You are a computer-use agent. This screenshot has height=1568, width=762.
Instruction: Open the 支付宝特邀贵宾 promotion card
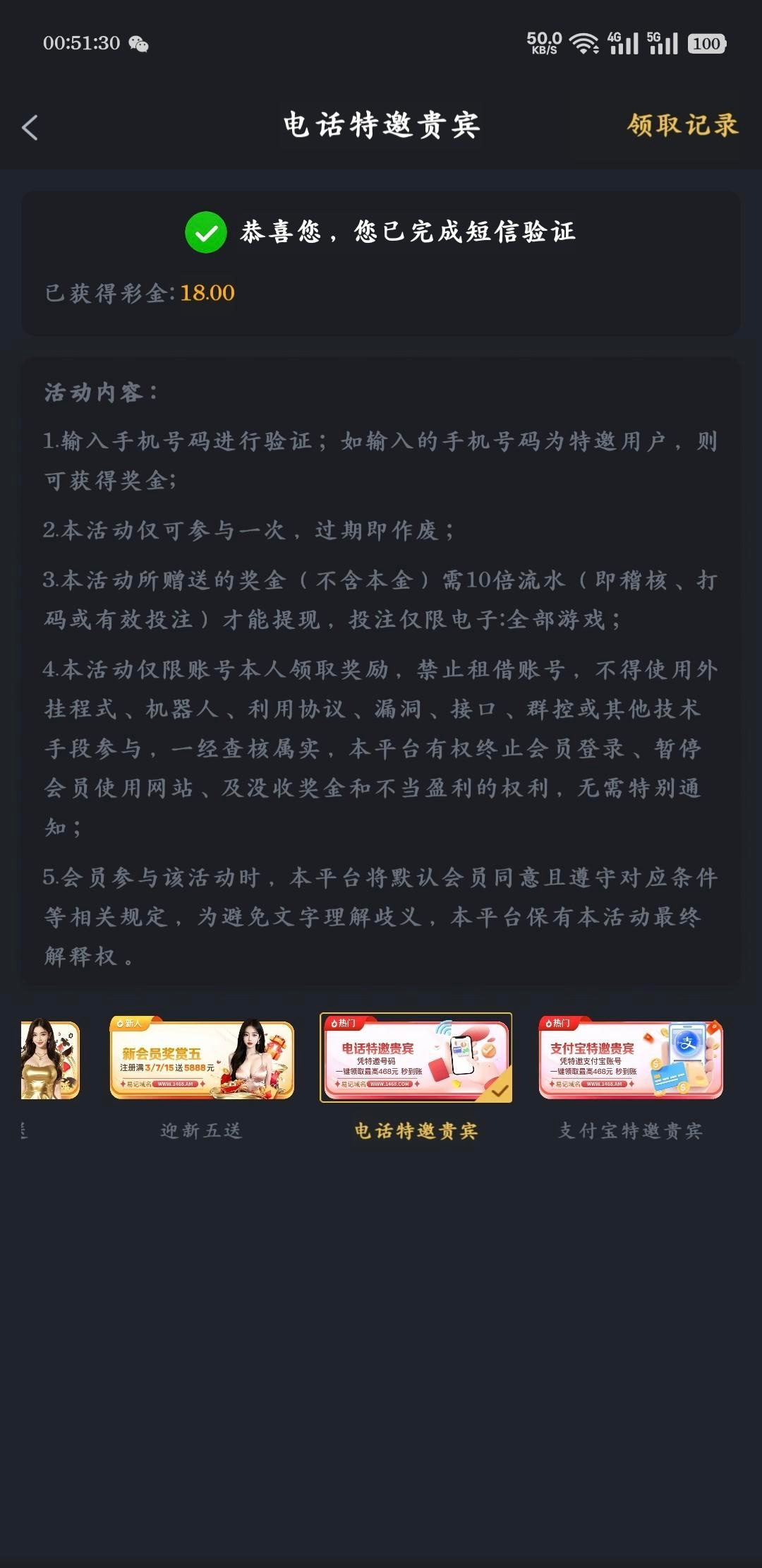pos(630,1058)
